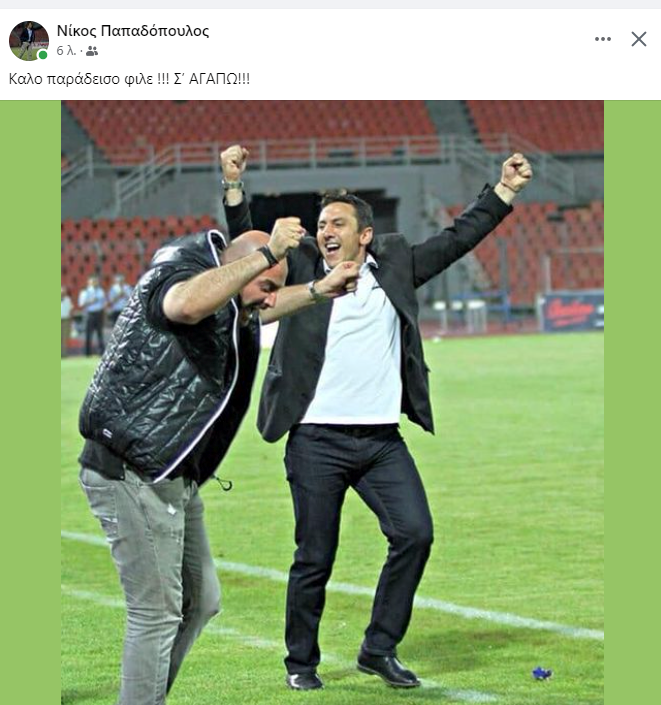This screenshot has width=661, height=705.
Task: Open the name link Νίκος Παπαδόπουλος
Action: point(133,31)
